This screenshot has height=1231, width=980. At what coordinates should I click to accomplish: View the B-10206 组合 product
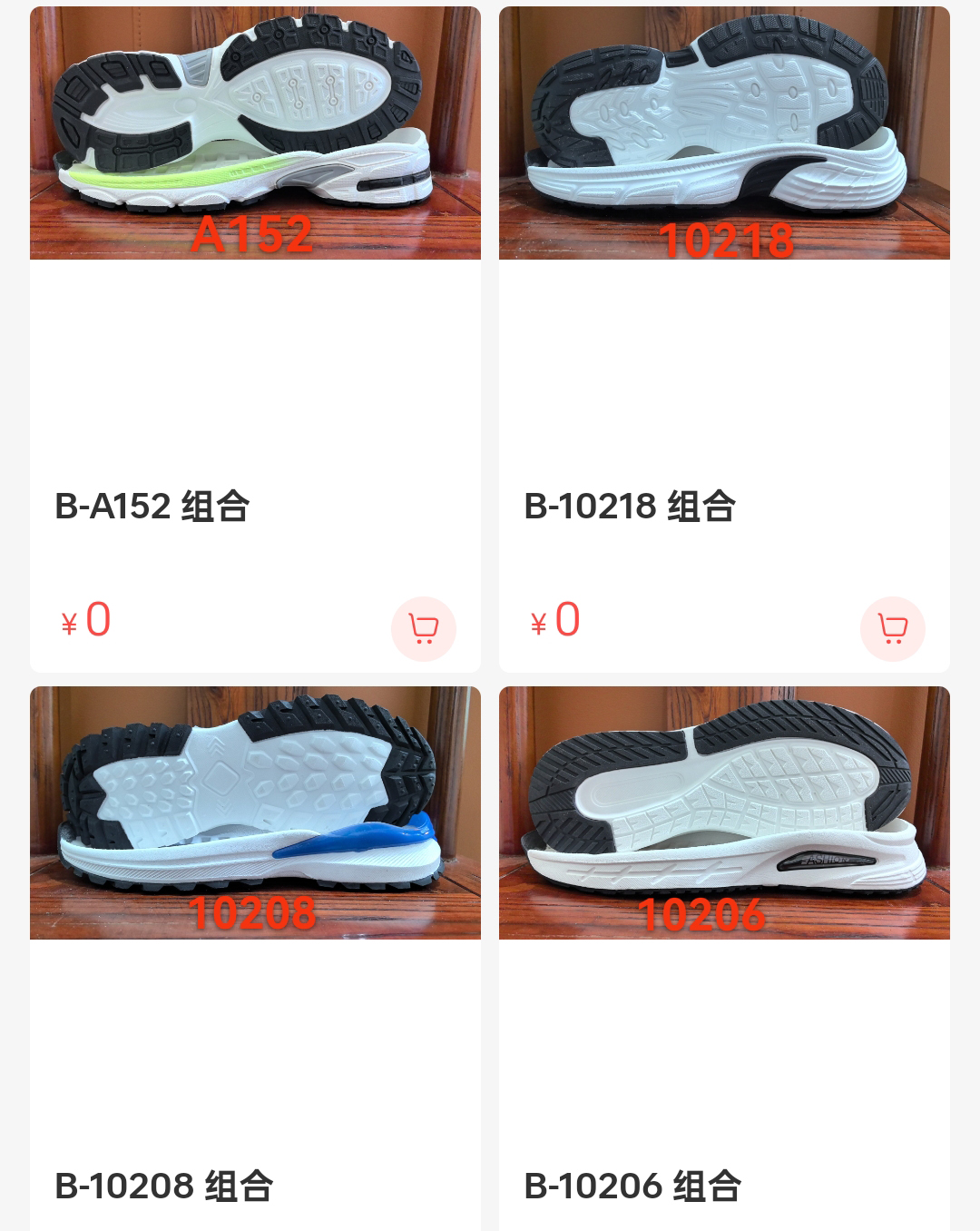(x=723, y=813)
